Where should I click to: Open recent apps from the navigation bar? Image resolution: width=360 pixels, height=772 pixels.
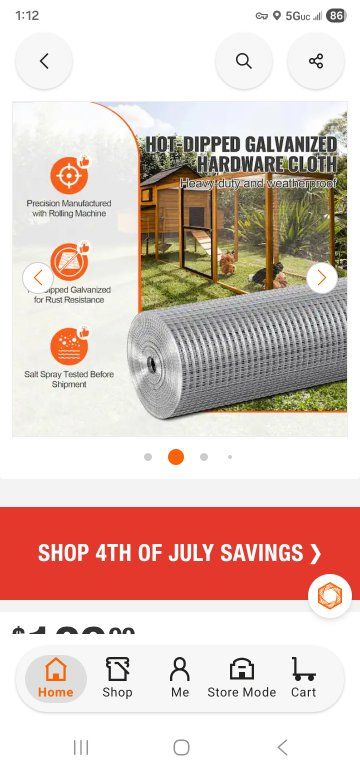point(81,747)
